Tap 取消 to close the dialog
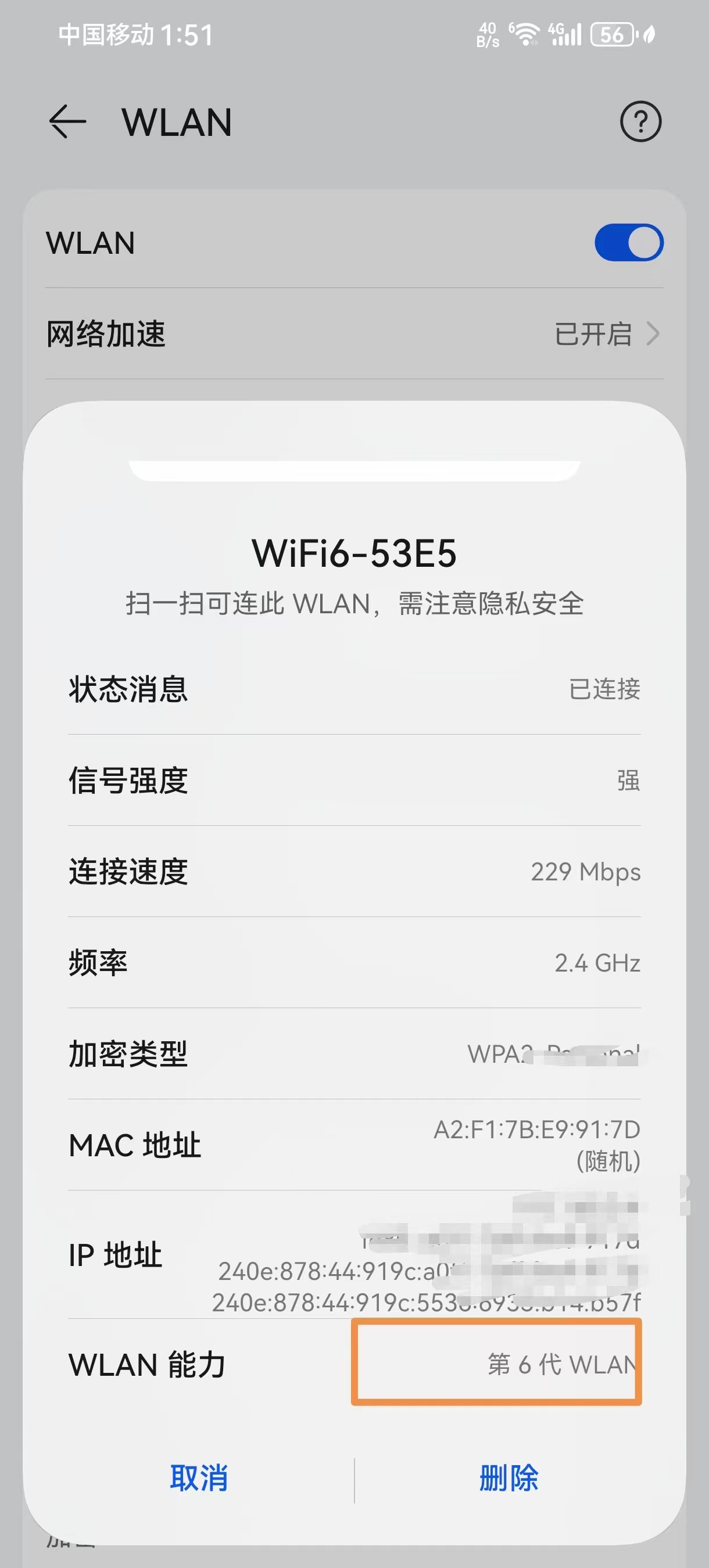Screen dimensions: 709x1568 click(x=199, y=1478)
